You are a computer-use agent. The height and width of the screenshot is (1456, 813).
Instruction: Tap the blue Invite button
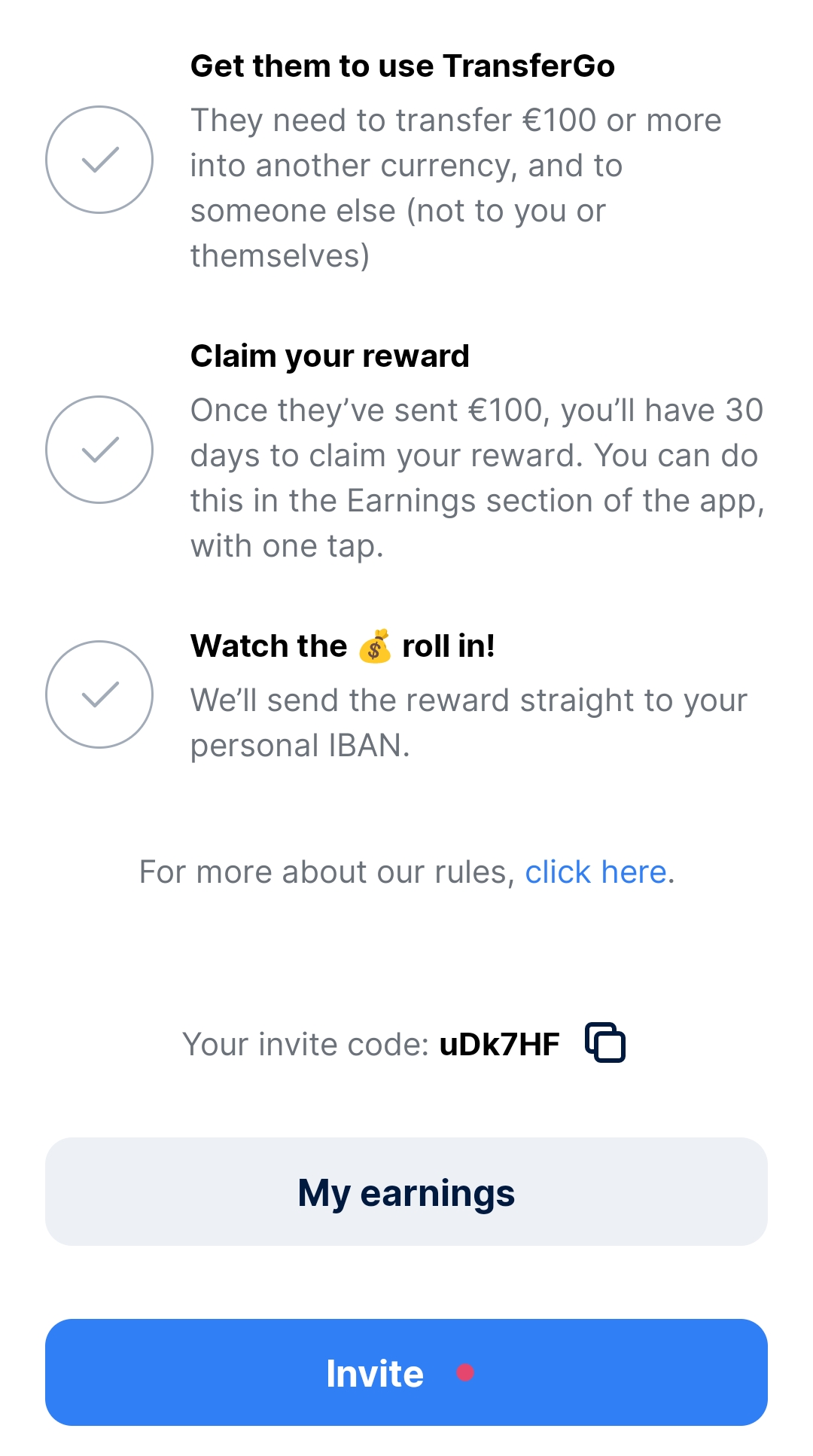point(406,1372)
